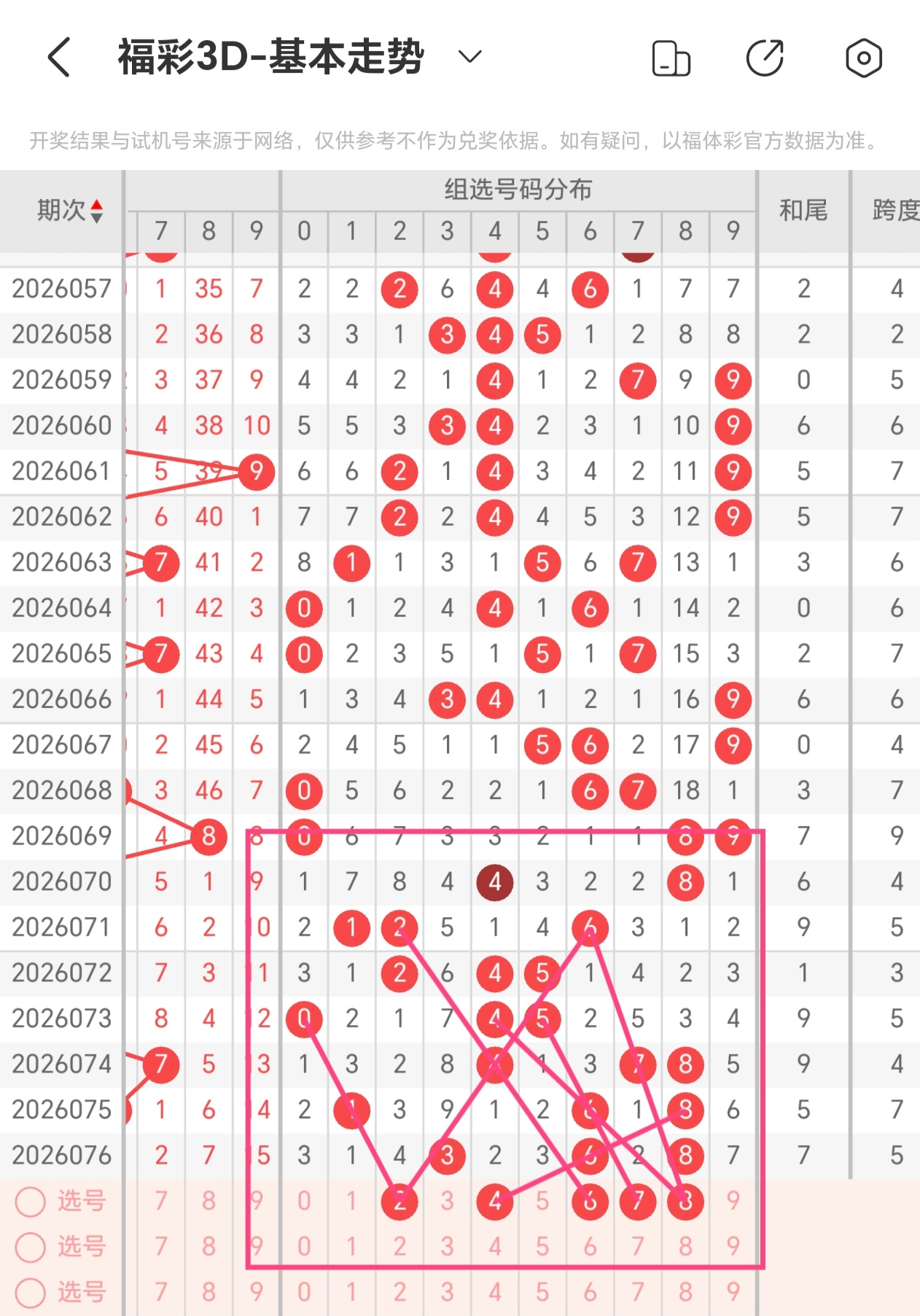
Task: Deselect number 4 in the top 选号 row
Action: tap(495, 1201)
